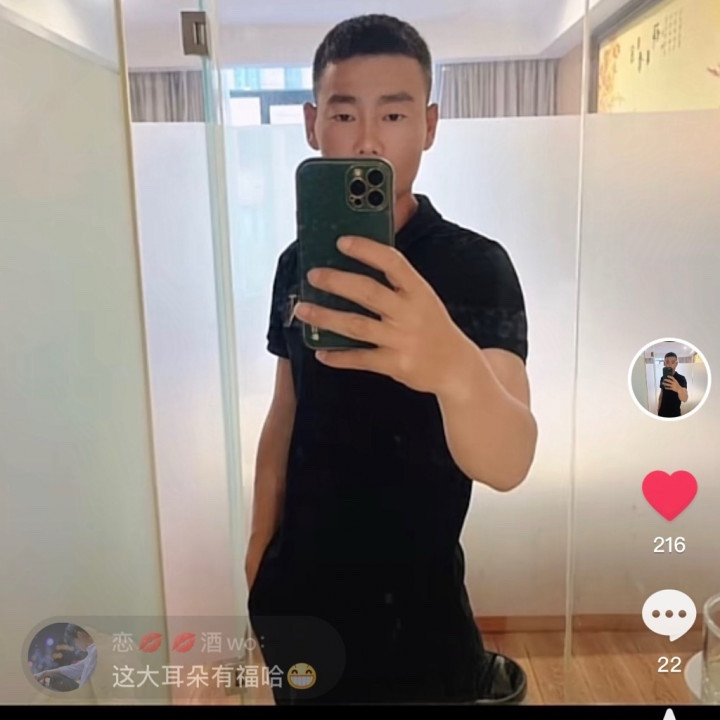This screenshot has height=720, width=720.
Task: Open the creator's profile avatar
Action: point(669,379)
